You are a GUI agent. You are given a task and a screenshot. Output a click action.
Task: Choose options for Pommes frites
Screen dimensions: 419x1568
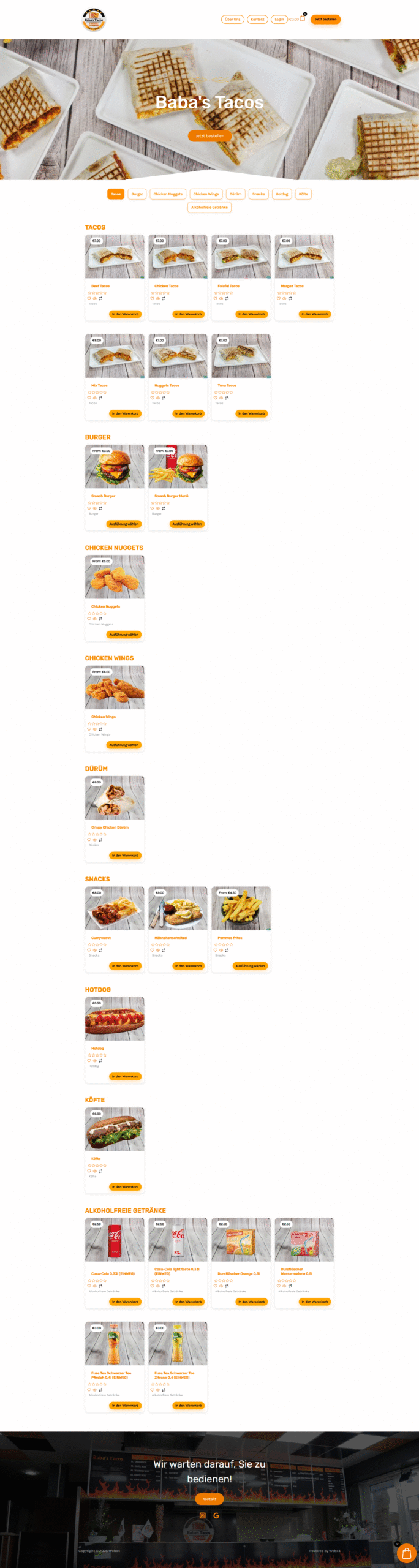250,966
